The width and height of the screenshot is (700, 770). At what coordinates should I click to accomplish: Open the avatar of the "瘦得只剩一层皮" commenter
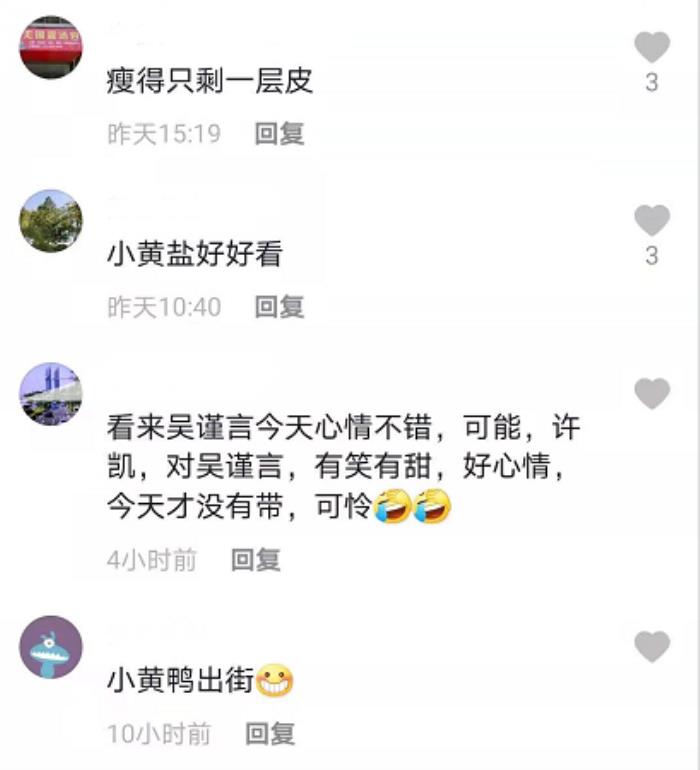(x=51, y=47)
